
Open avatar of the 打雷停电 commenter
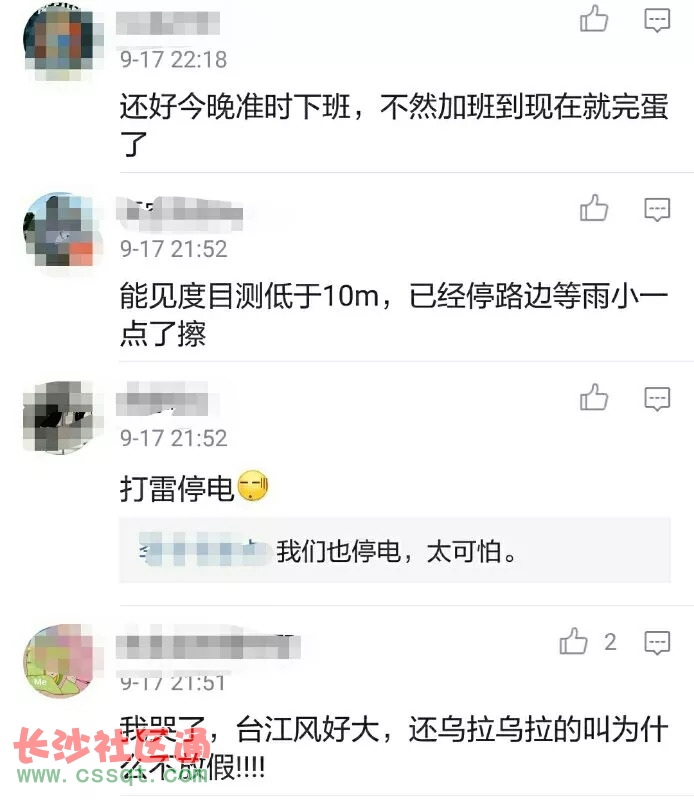tap(58, 418)
